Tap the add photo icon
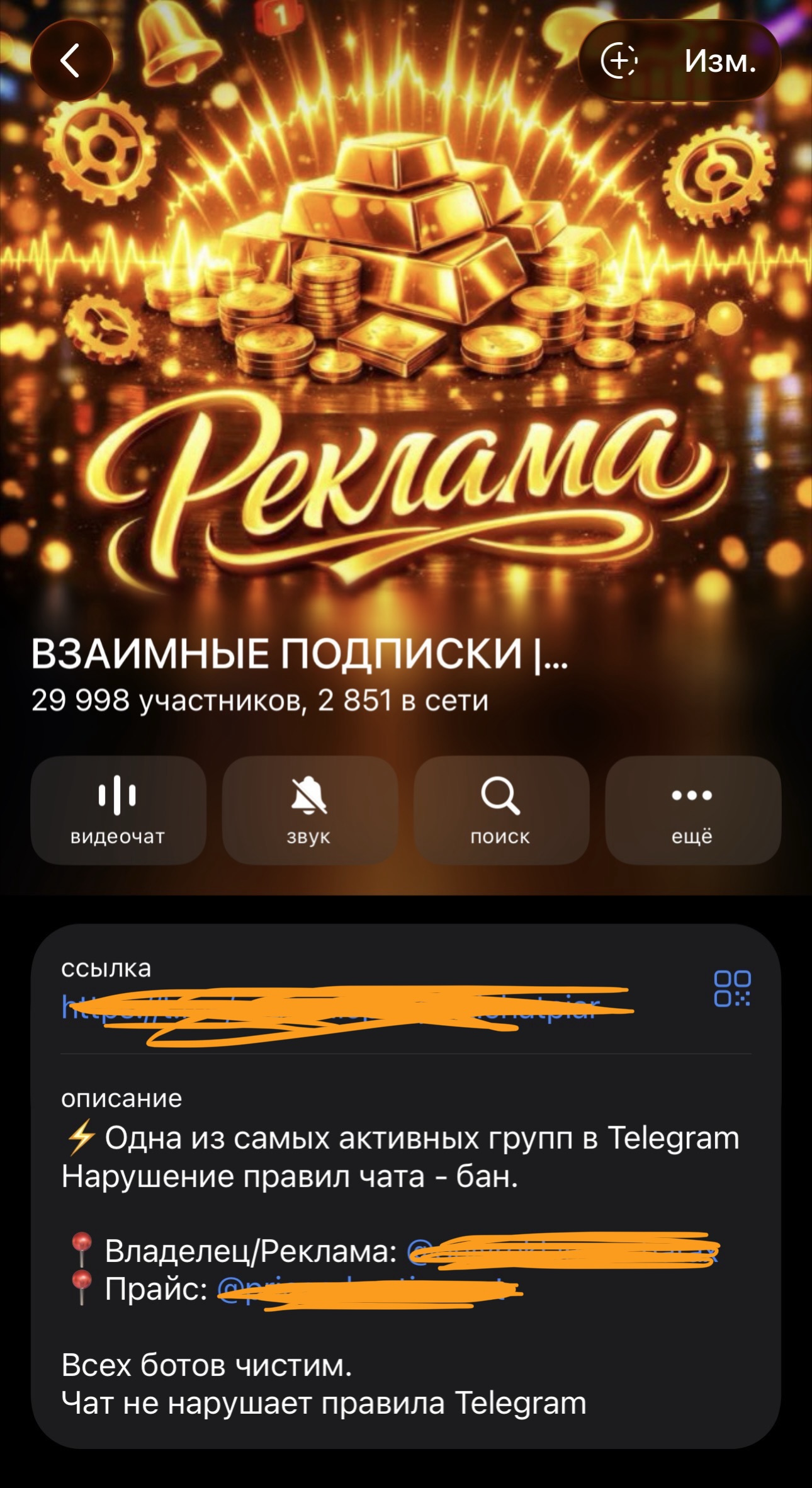Screen dimensions: 812x1488 tap(619, 61)
